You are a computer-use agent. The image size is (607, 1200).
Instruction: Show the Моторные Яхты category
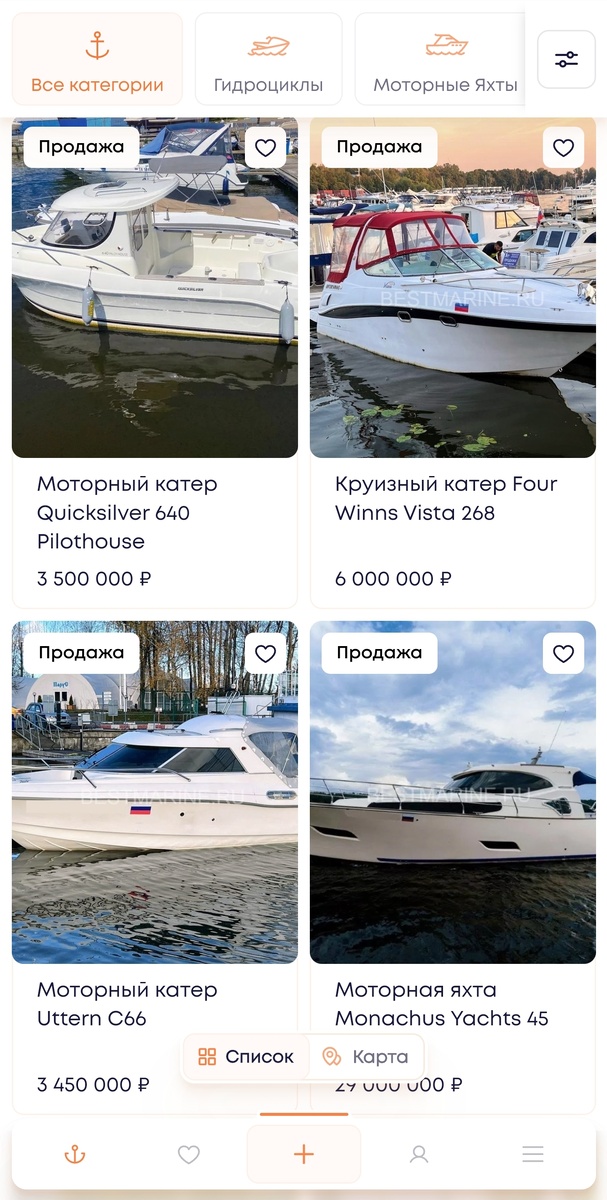(x=445, y=60)
